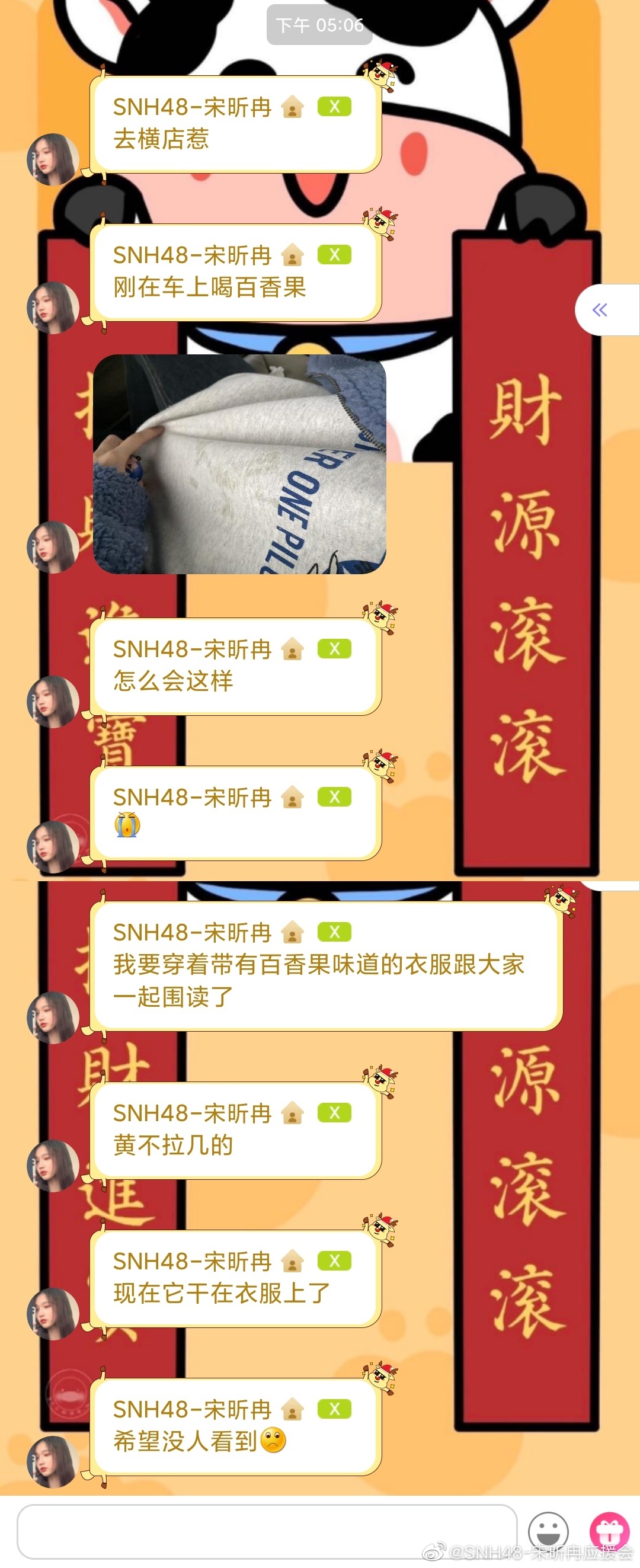Viewport: 640px width, 1568px height.
Task: Open the gift panel
Action: (x=609, y=1529)
